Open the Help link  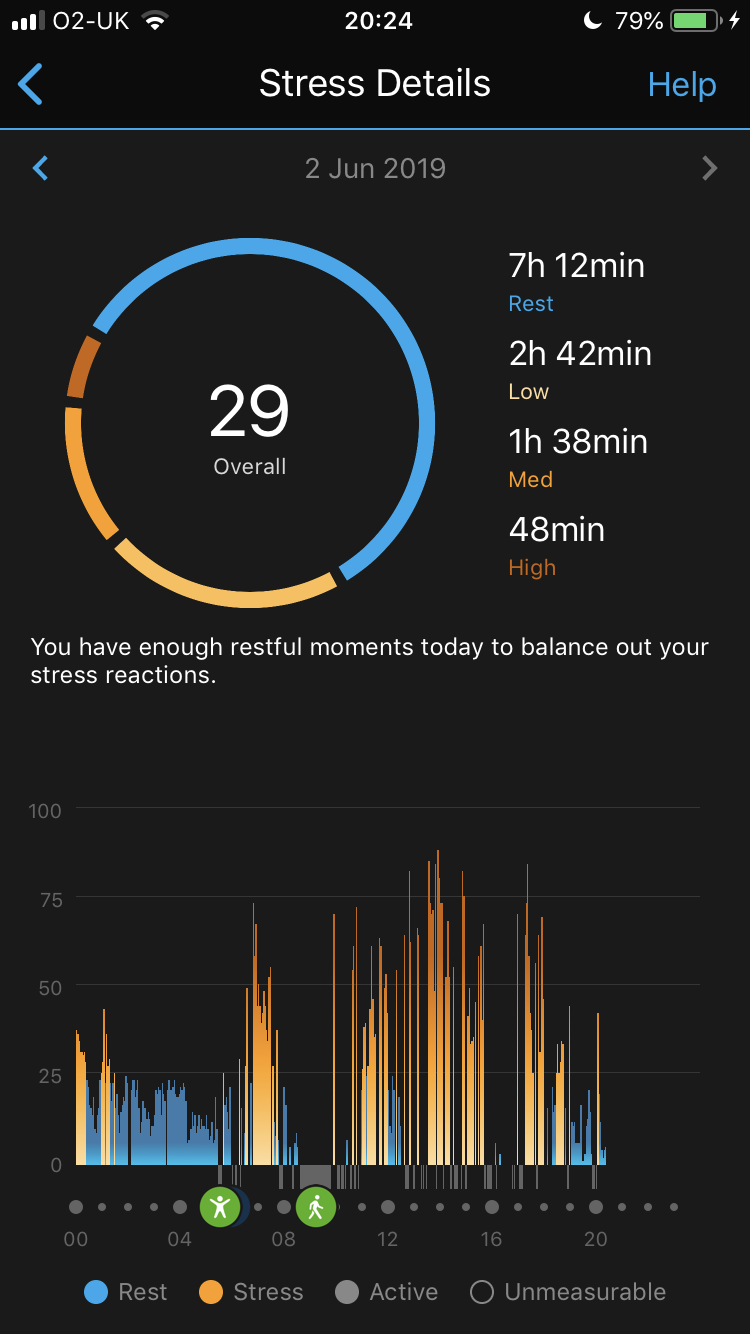tap(682, 85)
